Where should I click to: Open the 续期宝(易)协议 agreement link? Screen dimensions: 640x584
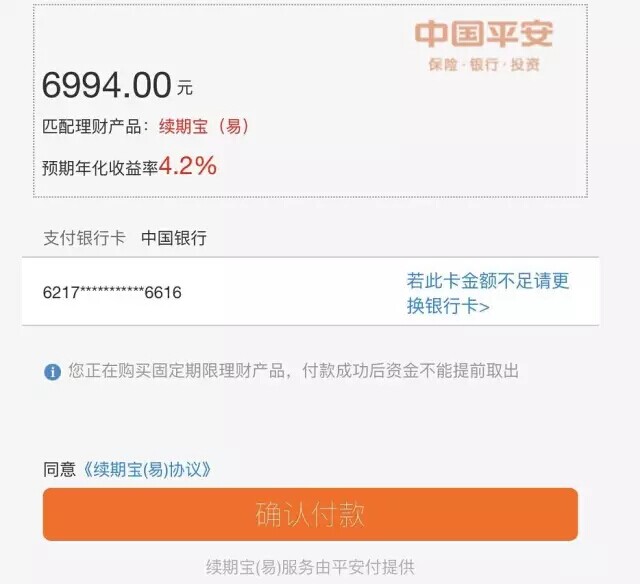(x=148, y=469)
